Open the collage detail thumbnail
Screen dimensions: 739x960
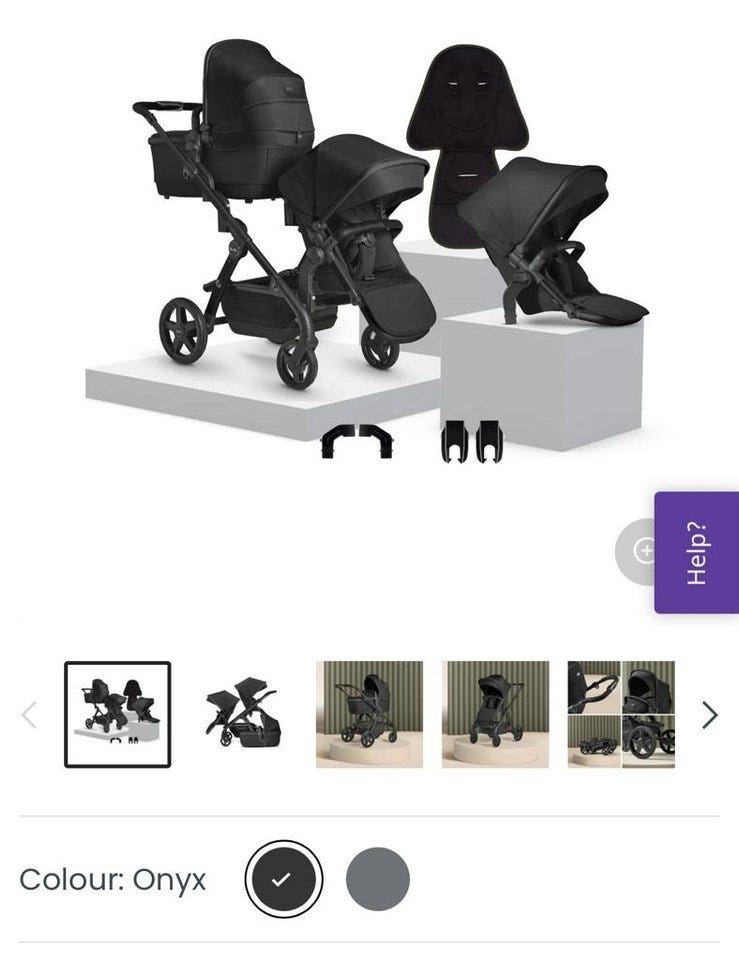[621, 715]
